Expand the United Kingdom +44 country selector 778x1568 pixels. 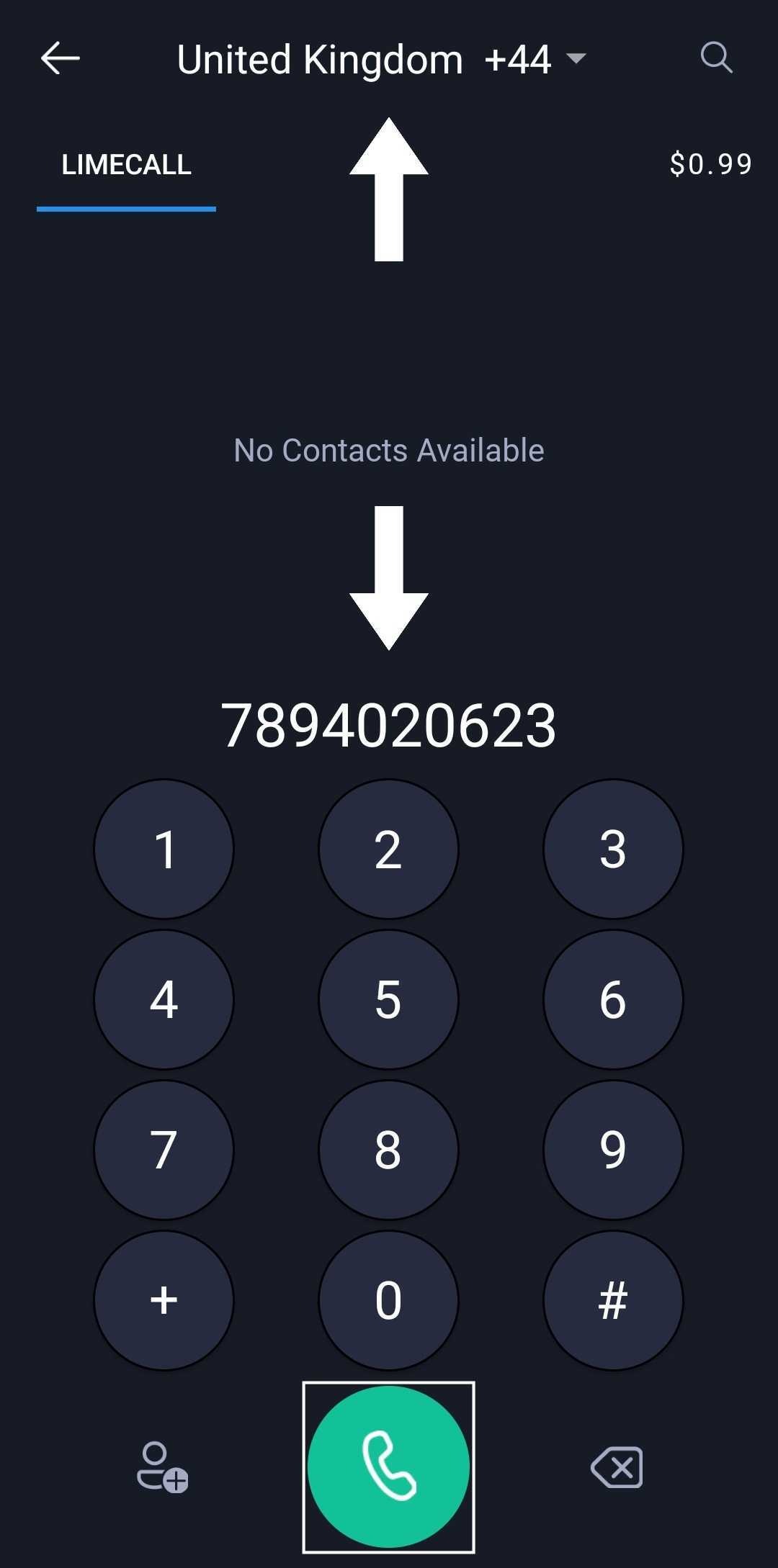pos(382,59)
